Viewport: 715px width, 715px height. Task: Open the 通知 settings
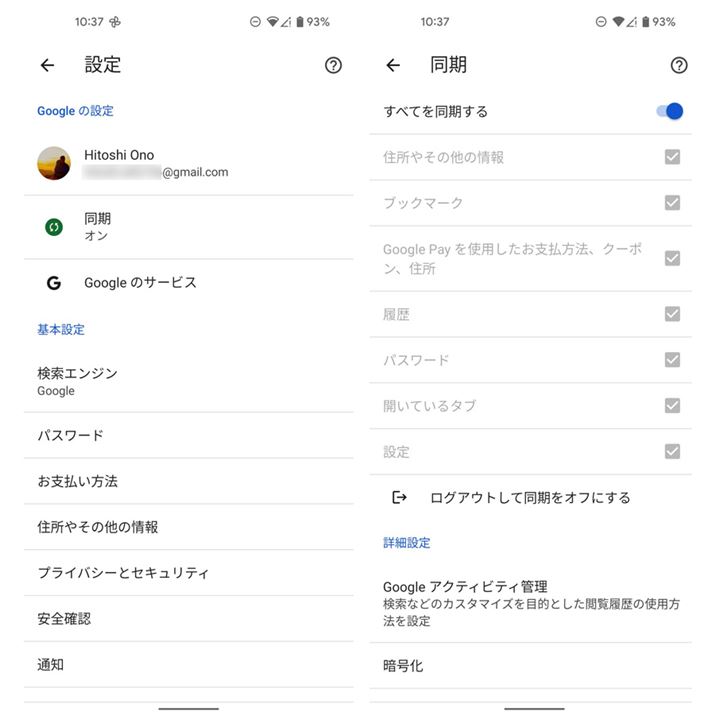[x=188, y=664]
